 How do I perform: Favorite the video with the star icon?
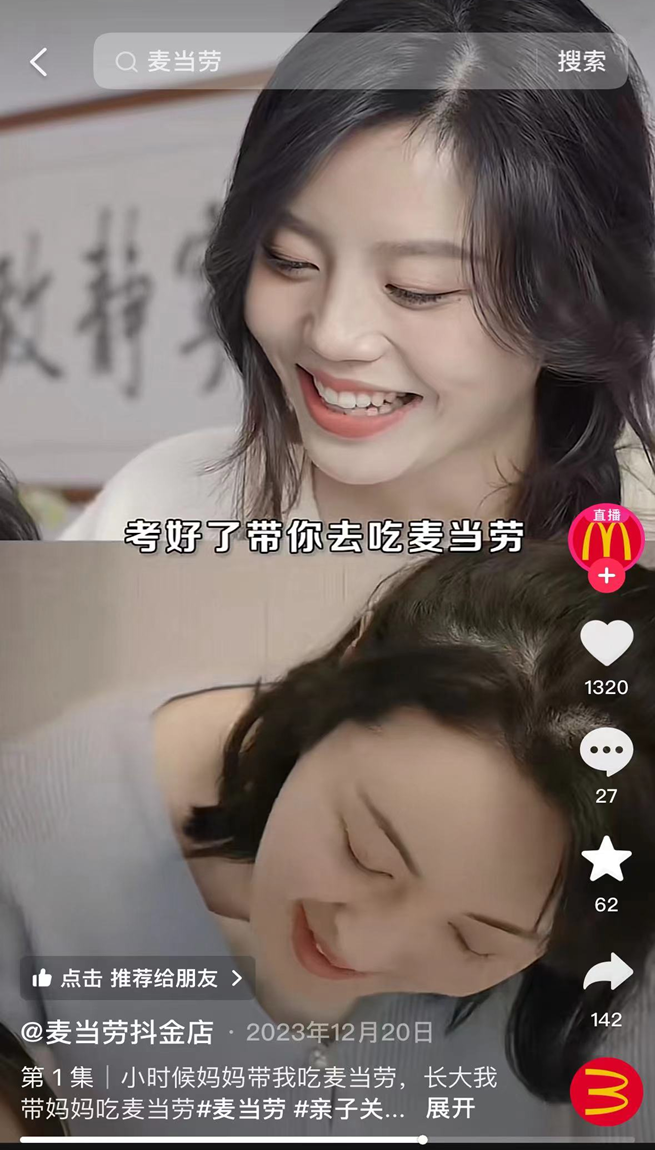coord(607,860)
